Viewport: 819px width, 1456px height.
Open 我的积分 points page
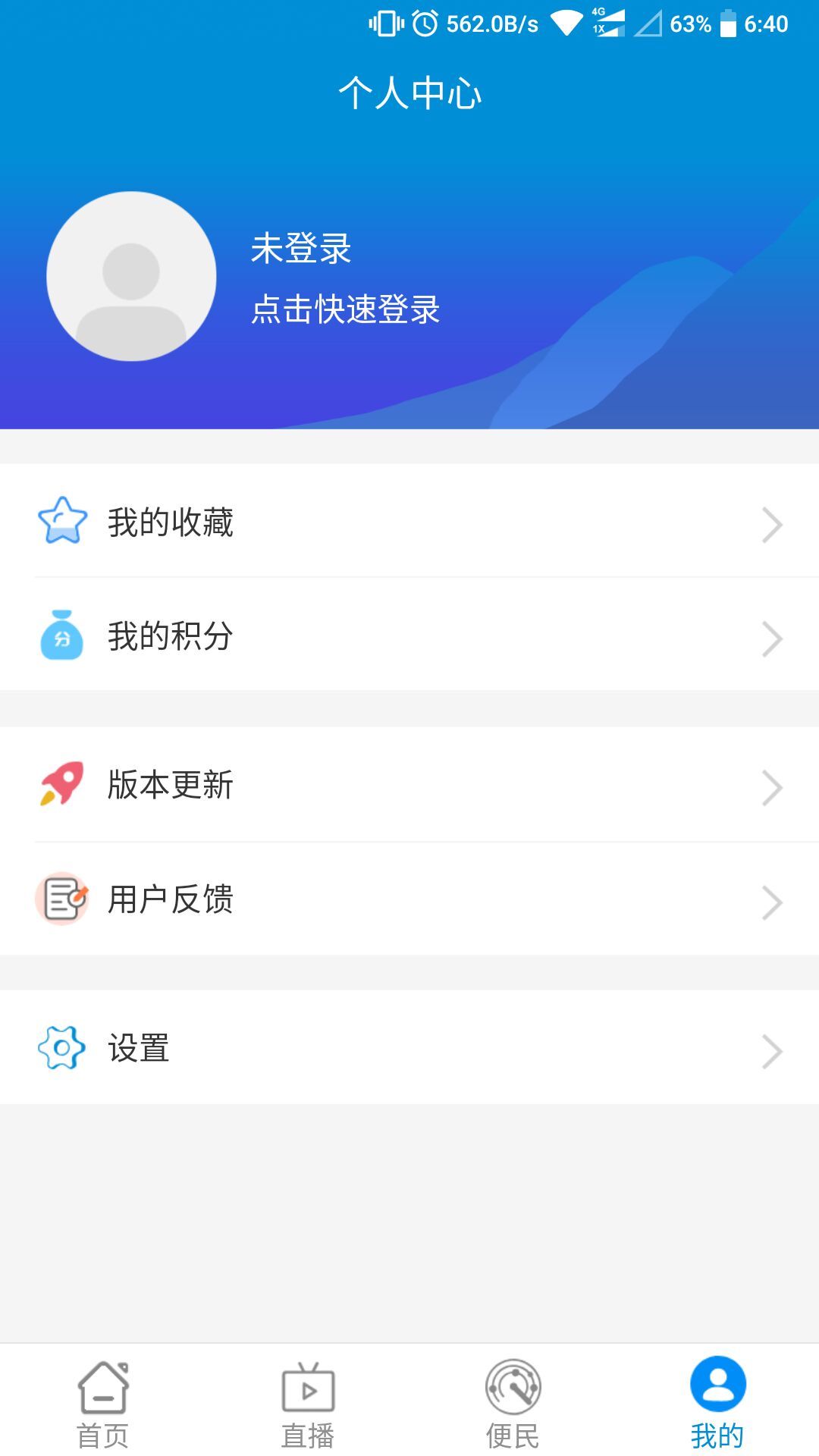(x=409, y=635)
